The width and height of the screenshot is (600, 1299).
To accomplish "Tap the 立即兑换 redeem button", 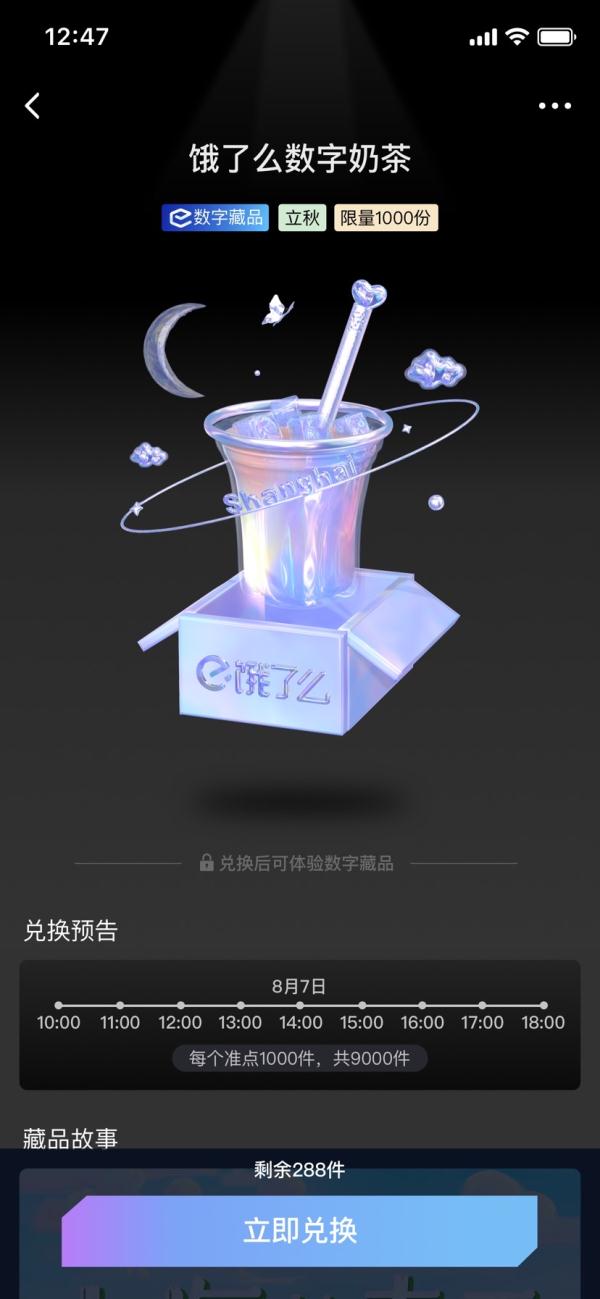I will (300, 1230).
